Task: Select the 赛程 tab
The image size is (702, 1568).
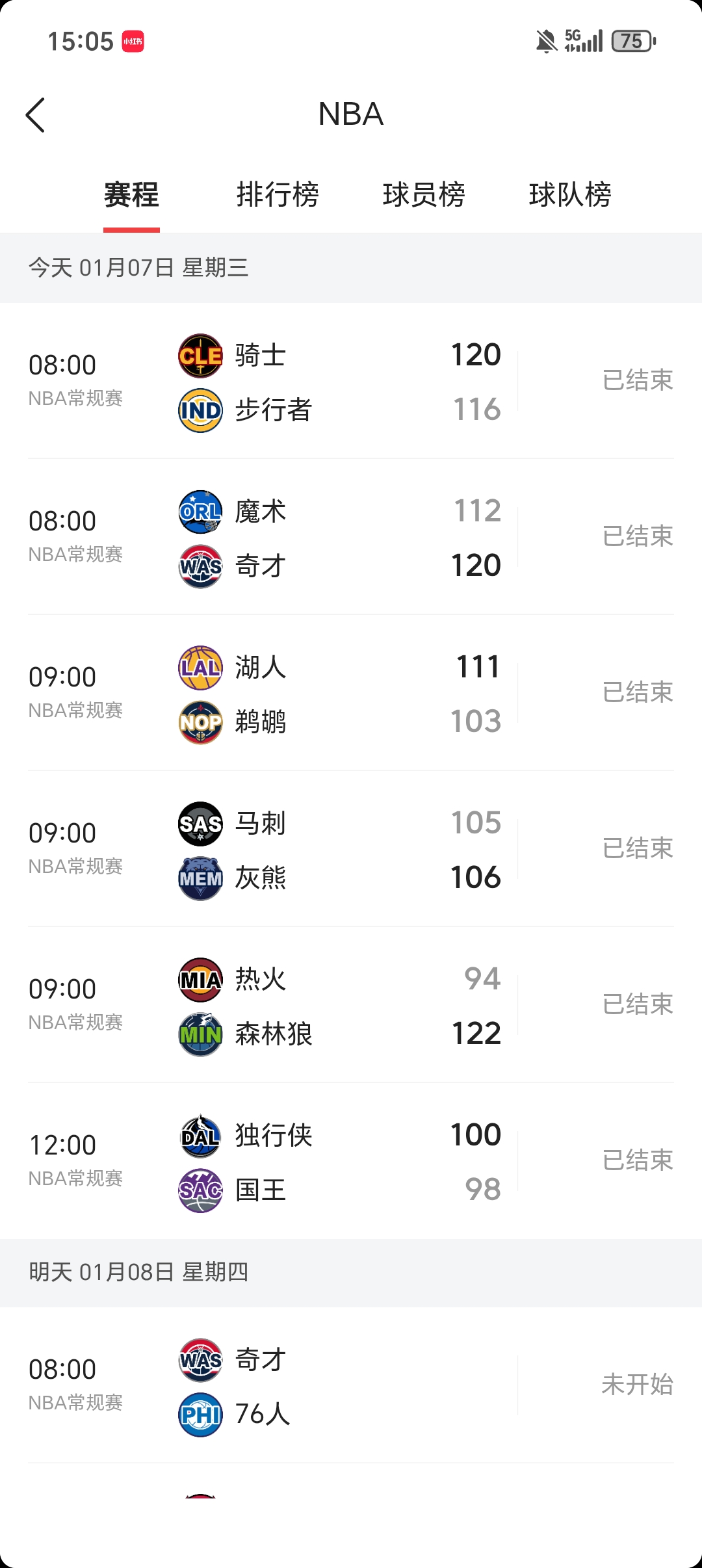Action: tap(131, 195)
